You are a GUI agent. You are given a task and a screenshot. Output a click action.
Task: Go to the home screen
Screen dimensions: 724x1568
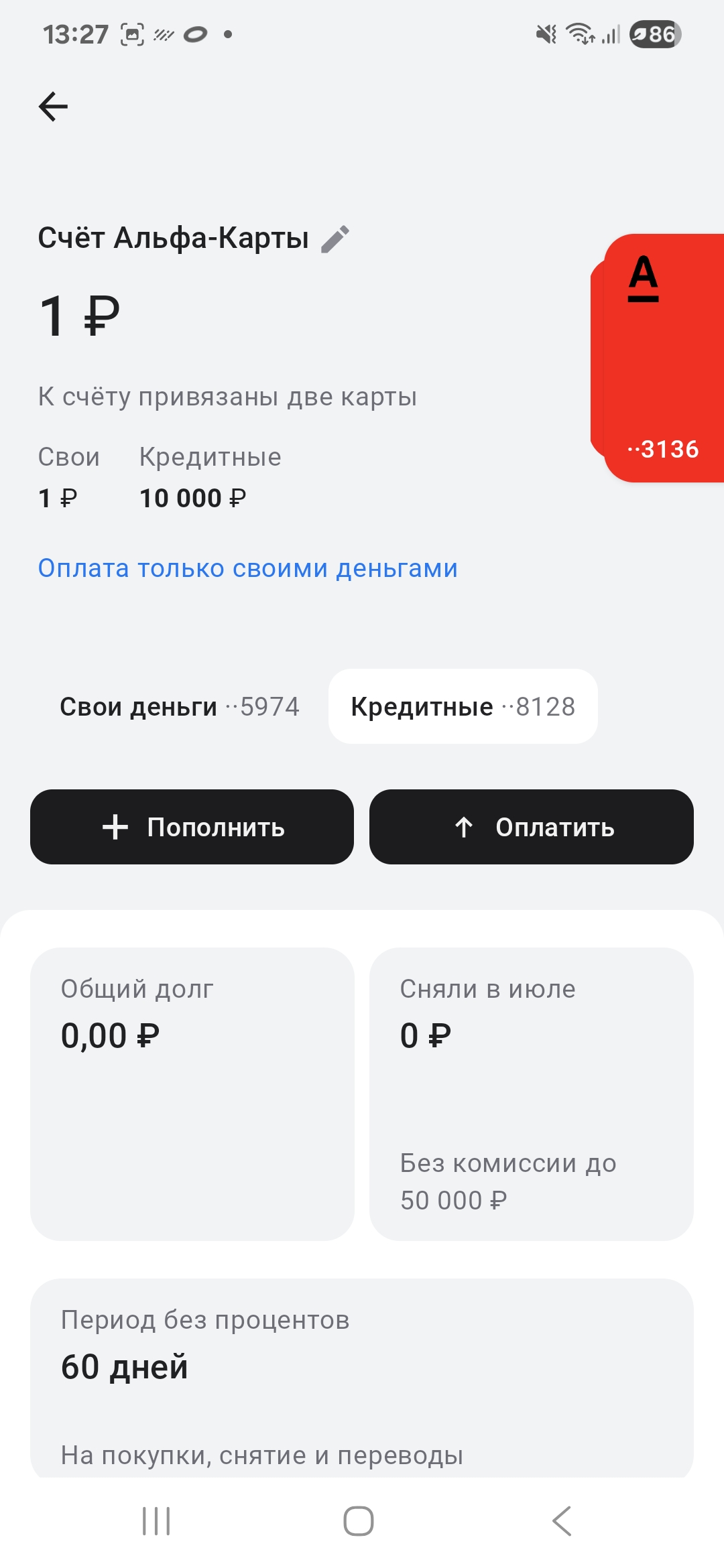[x=359, y=1521]
